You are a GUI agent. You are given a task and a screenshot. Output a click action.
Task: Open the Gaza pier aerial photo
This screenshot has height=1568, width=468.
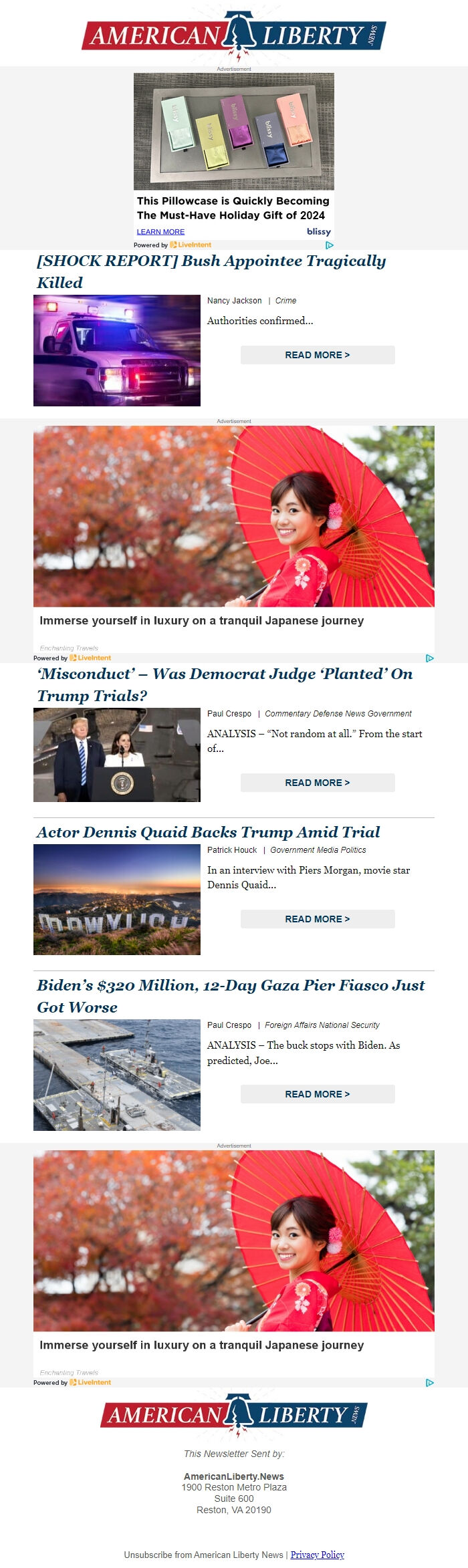click(117, 1075)
